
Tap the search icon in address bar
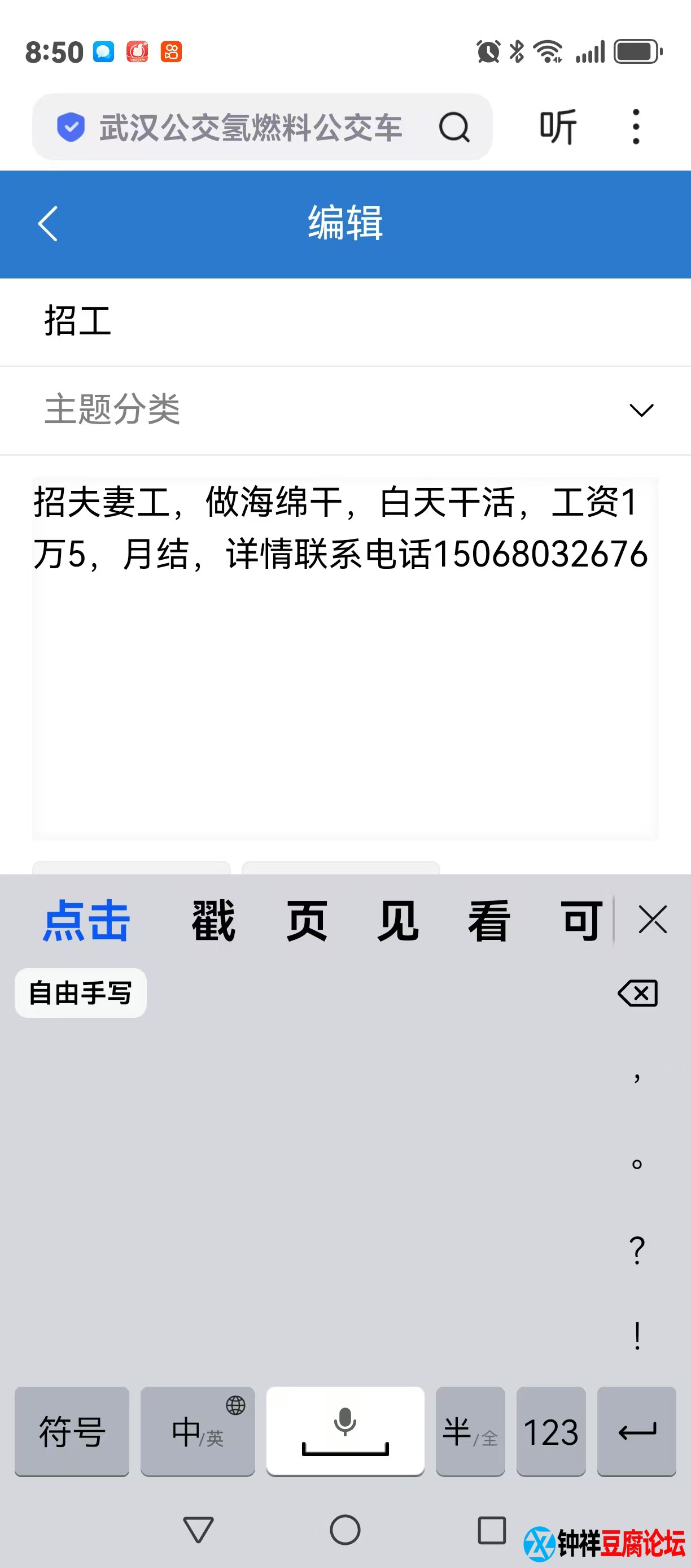pos(454,127)
